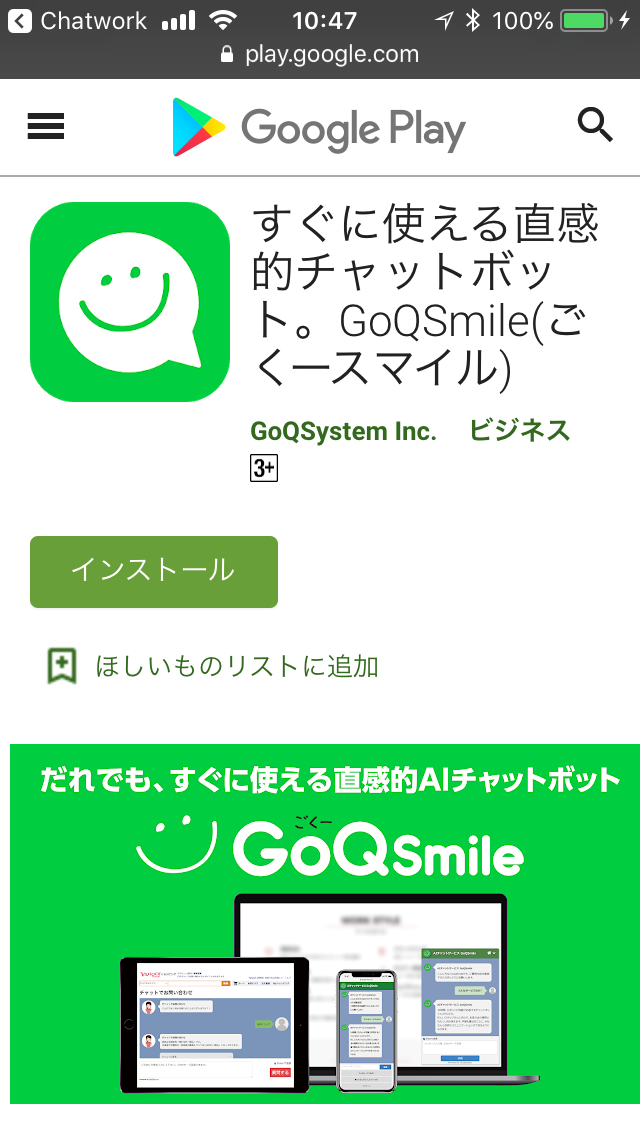Open the hamburger menu
This screenshot has width=640, height=1136.
point(46,126)
